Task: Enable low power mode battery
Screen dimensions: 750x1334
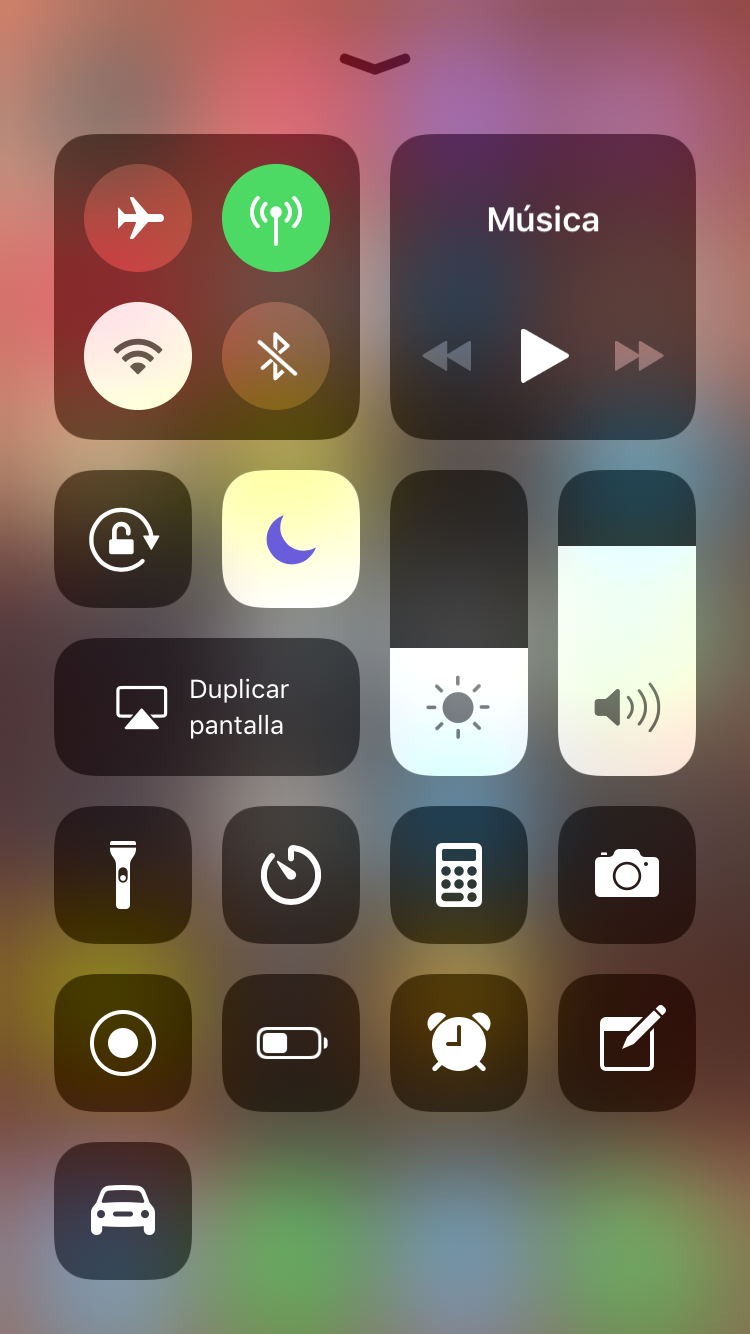Action: coord(291,1043)
